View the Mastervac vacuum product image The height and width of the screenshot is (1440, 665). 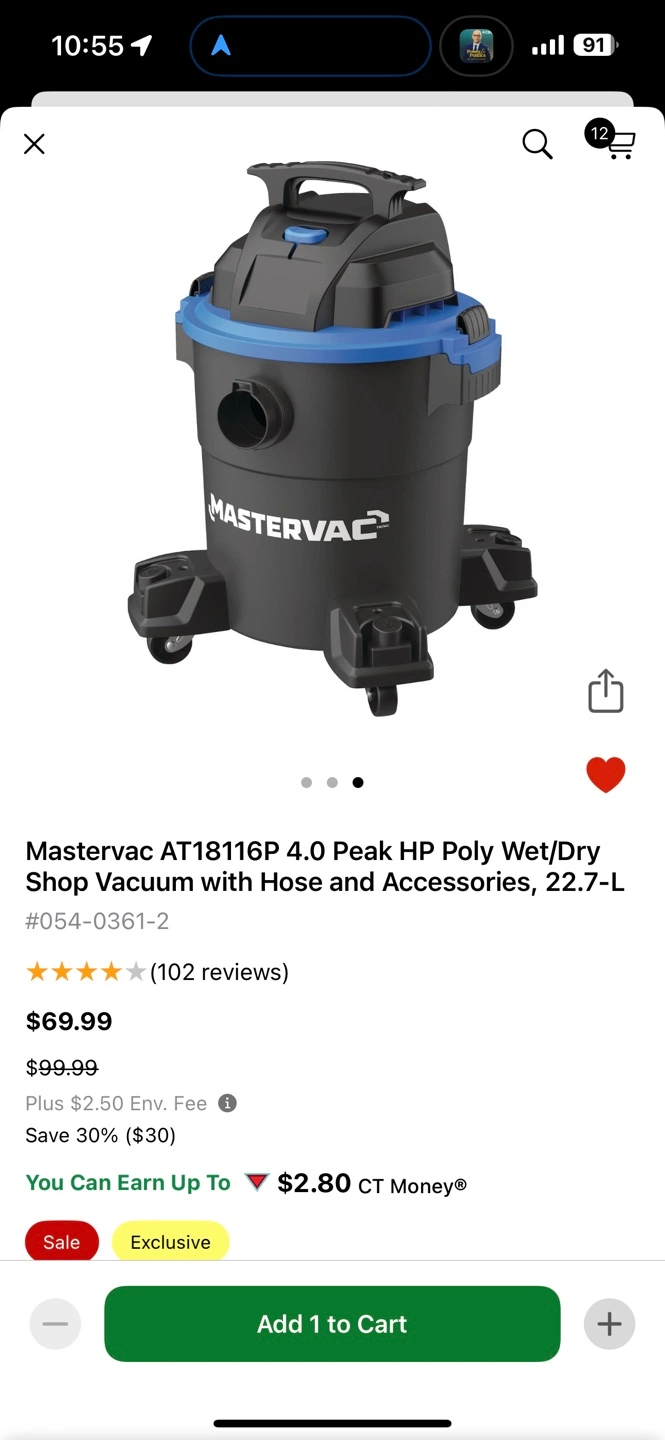332,437
